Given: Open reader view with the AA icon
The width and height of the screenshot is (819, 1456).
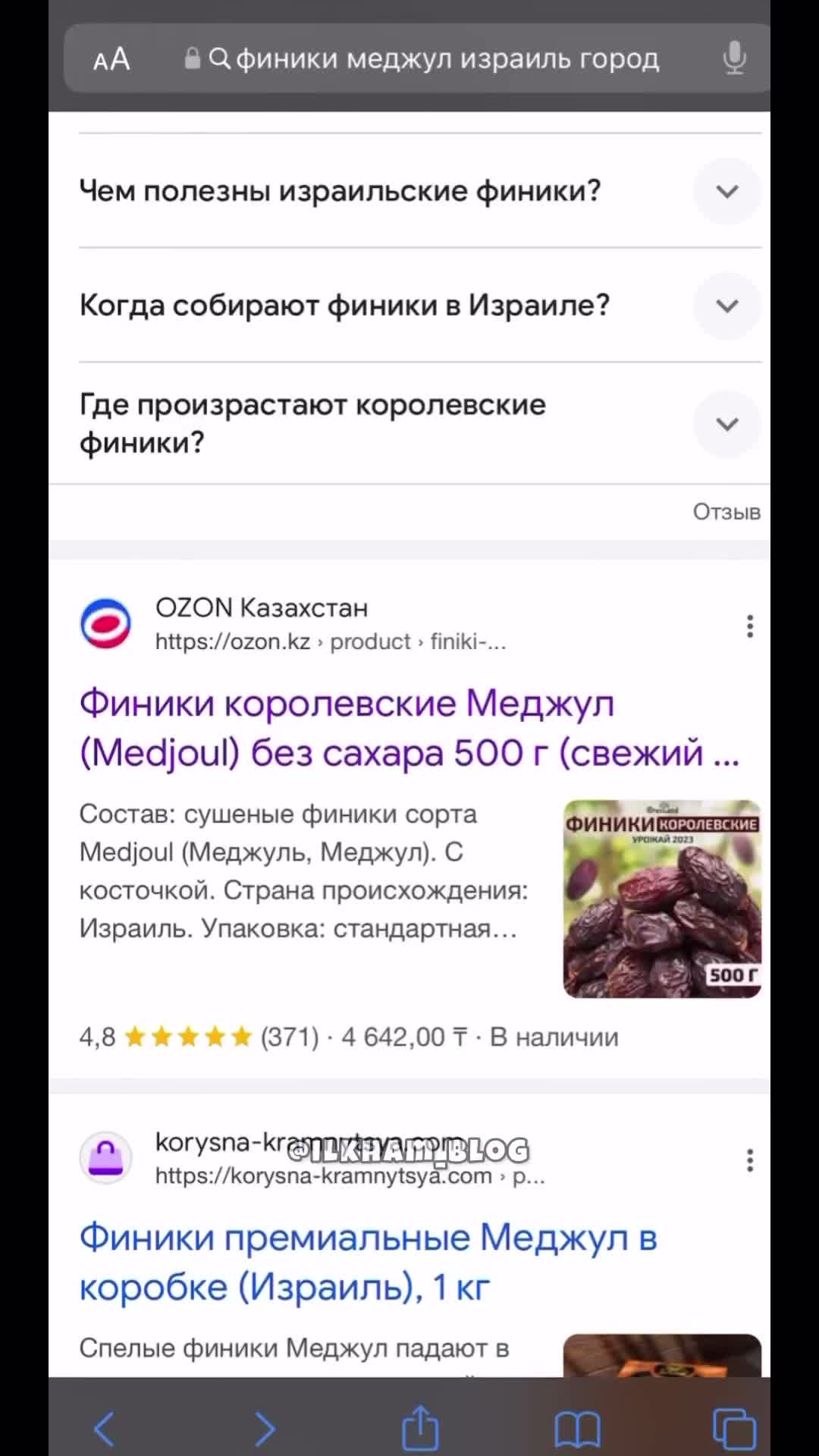Looking at the screenshot, I should 111,58.
